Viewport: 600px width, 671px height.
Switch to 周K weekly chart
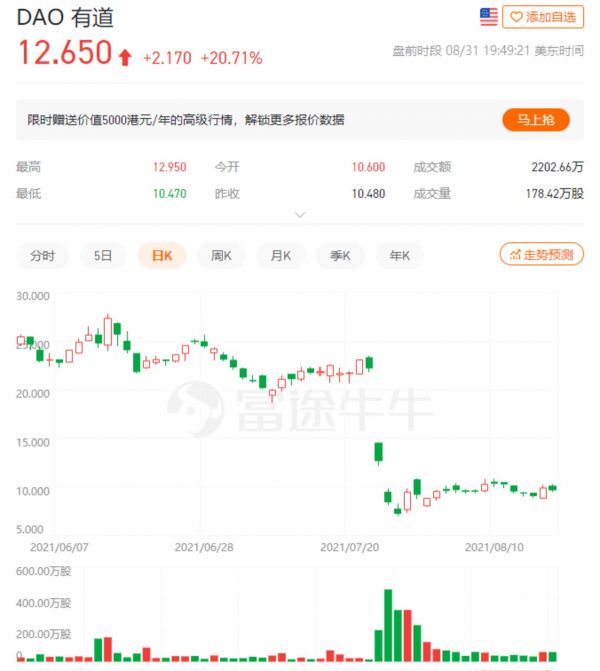pyautogui.click(x=221, y=256)
